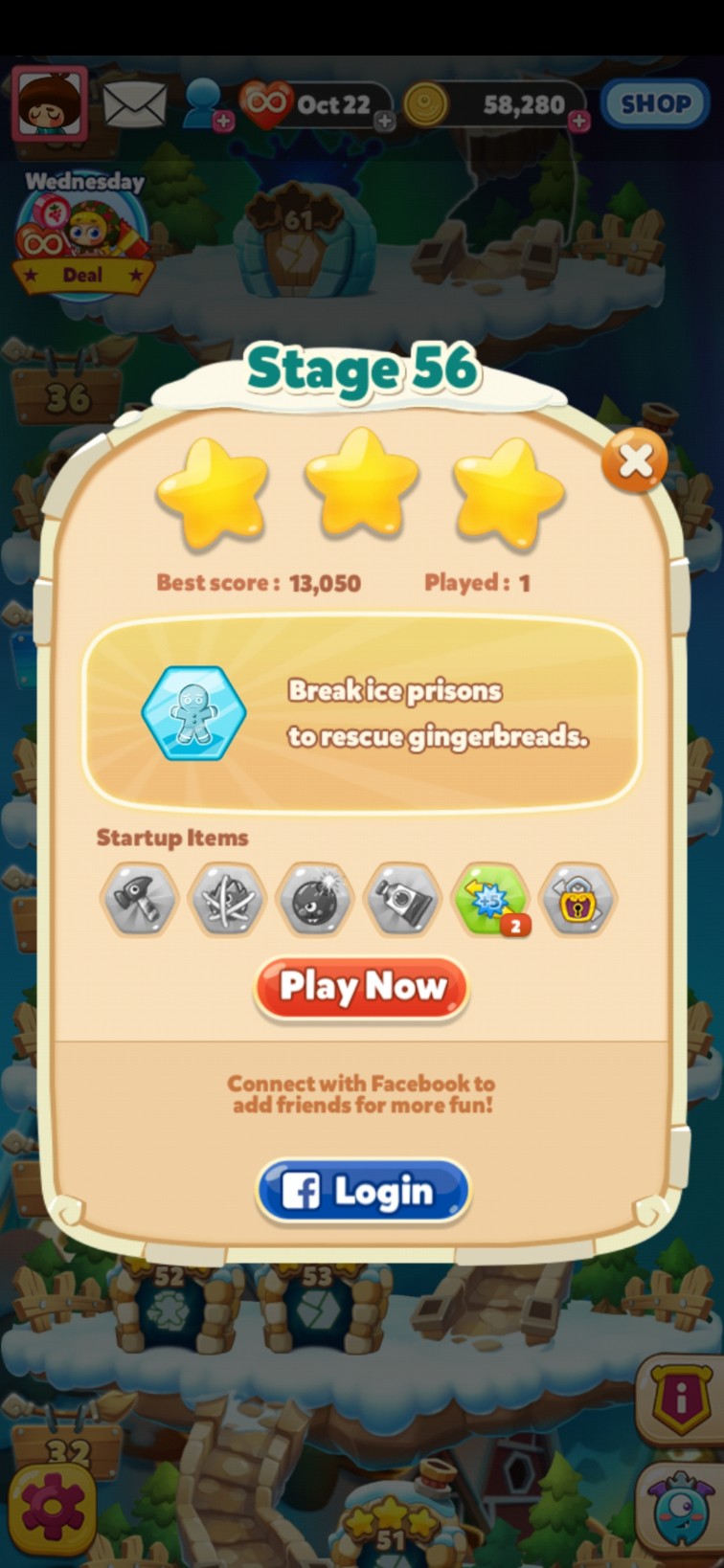This screenshot has width=724, height=1568.
Task: Select the plus five moves startup item
Action: coord(490,899)
